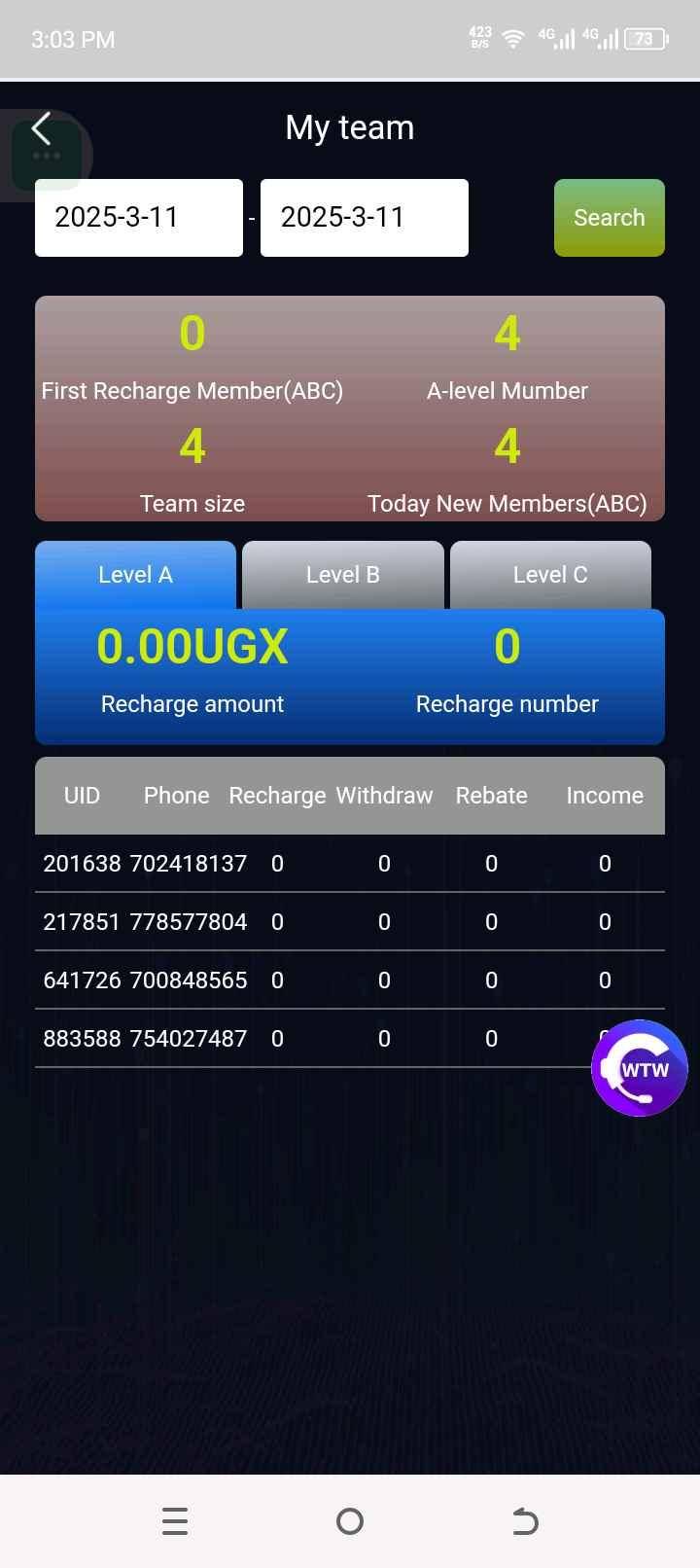Open the start date field
Image resolution: width=700 pixels, height=1568 pixels.
139,218
